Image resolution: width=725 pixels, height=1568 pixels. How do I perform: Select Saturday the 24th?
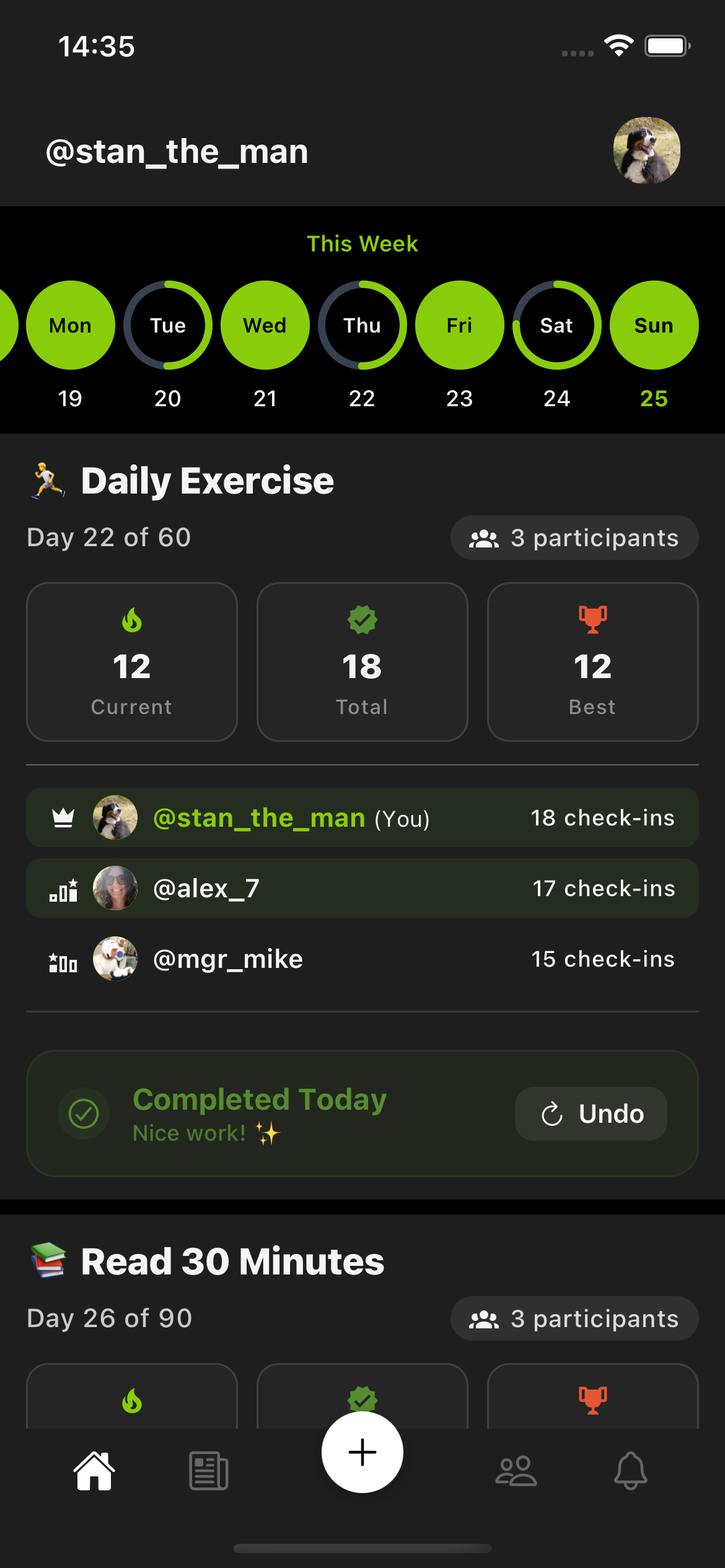(x=556, y=326)
